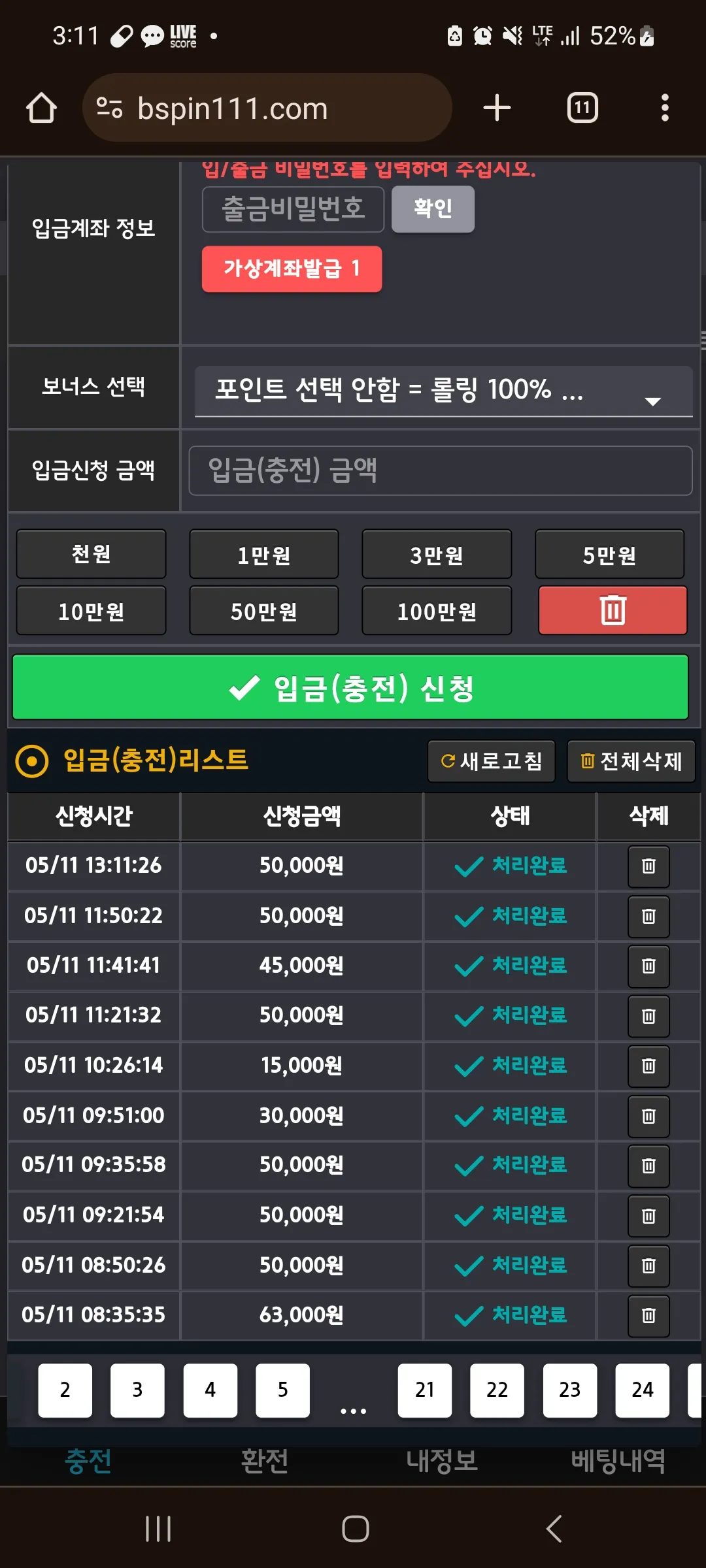Expand the 보너스 선택 dropdown
The height and width of the screenshot is (1568, 706).
(x=443, y=391)
